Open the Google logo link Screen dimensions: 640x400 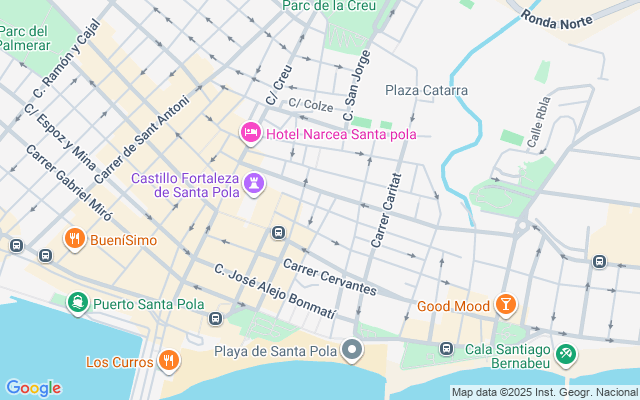tap(33, 388)
